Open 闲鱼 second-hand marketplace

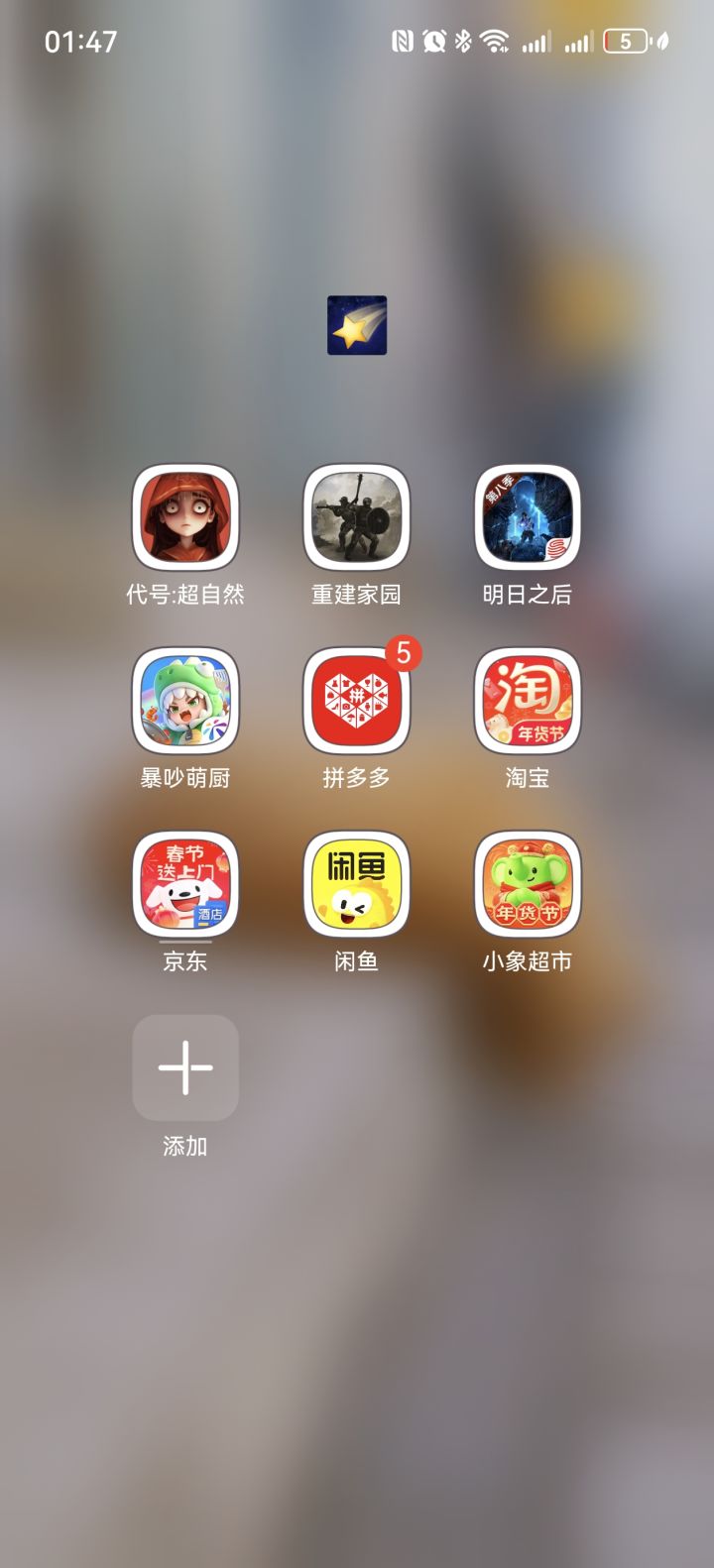357,884
